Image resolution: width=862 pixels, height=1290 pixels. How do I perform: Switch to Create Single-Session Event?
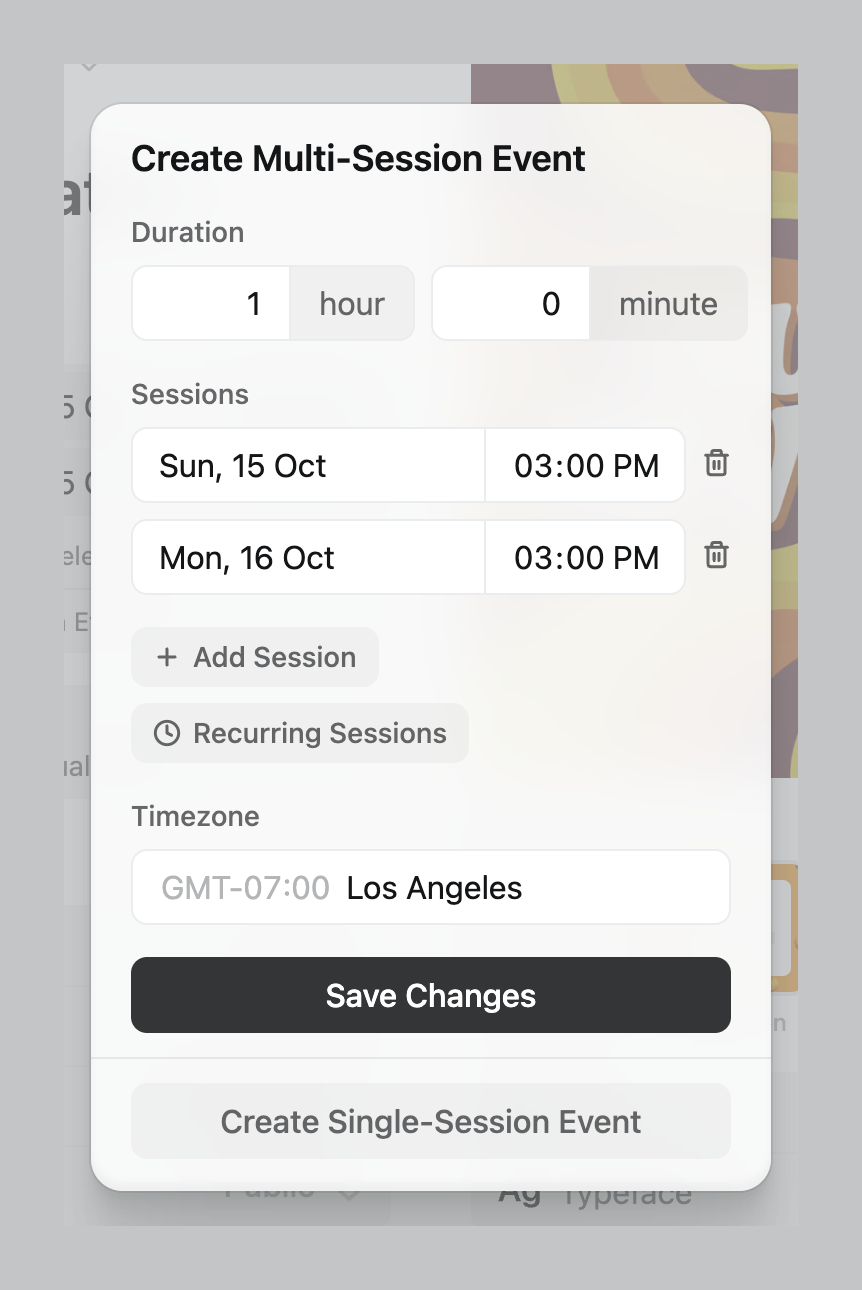click(x=431, y=1121)
